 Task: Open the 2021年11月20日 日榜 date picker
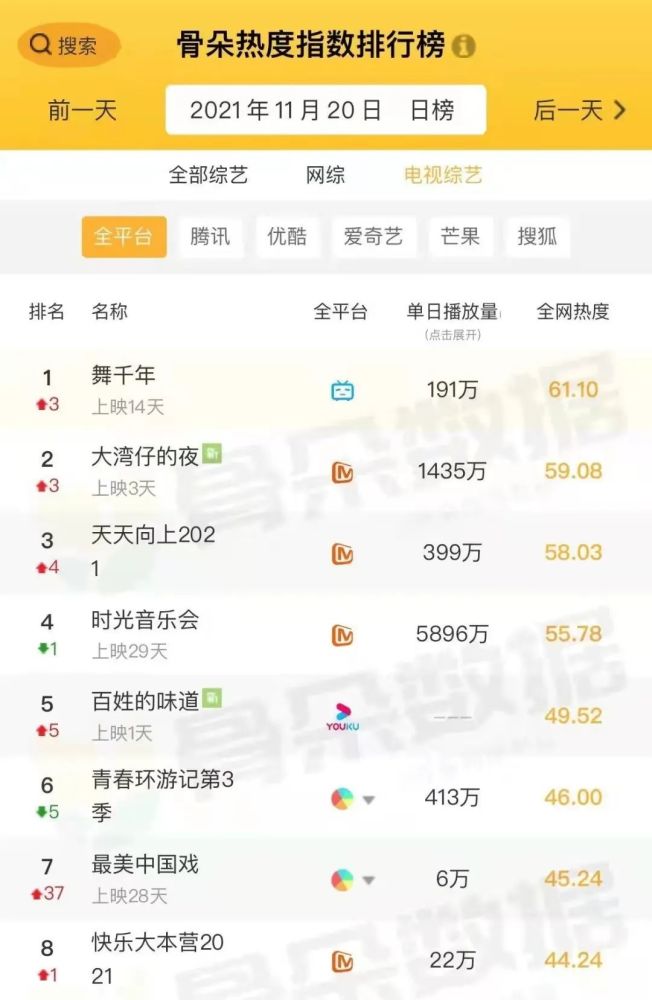click(325, 111)
